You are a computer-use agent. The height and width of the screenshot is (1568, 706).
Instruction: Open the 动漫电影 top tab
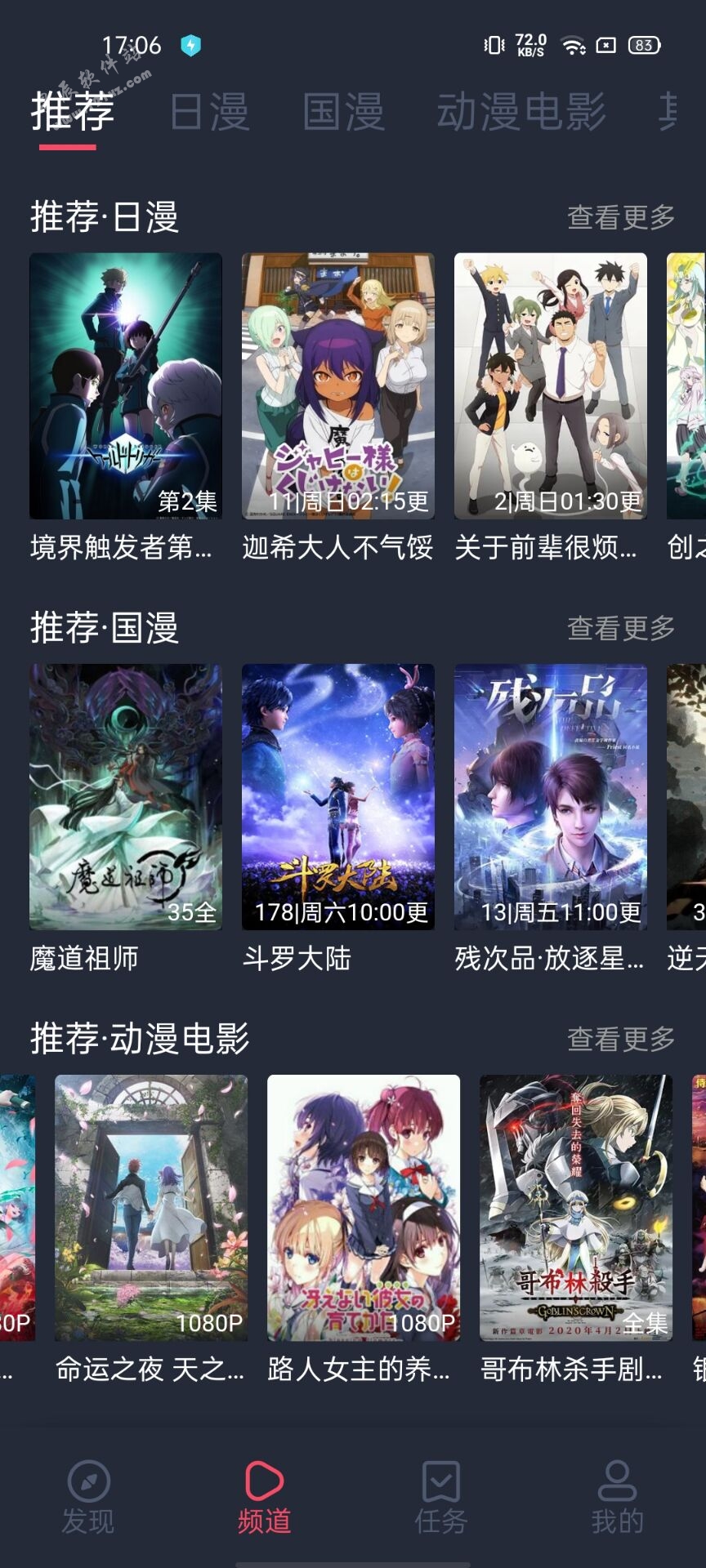521,112
